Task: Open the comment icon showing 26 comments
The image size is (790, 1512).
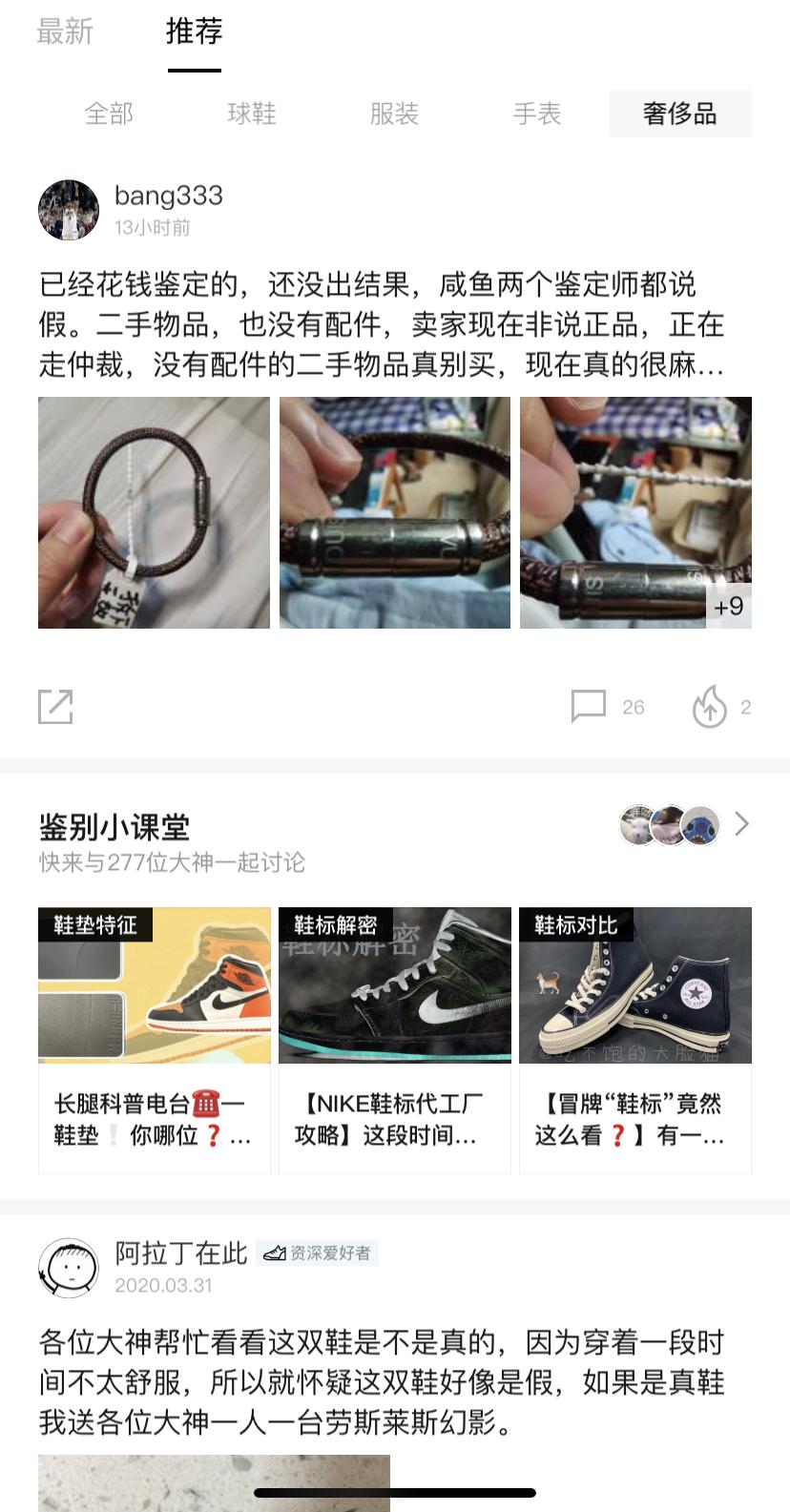Action: (x=589, y=706)
